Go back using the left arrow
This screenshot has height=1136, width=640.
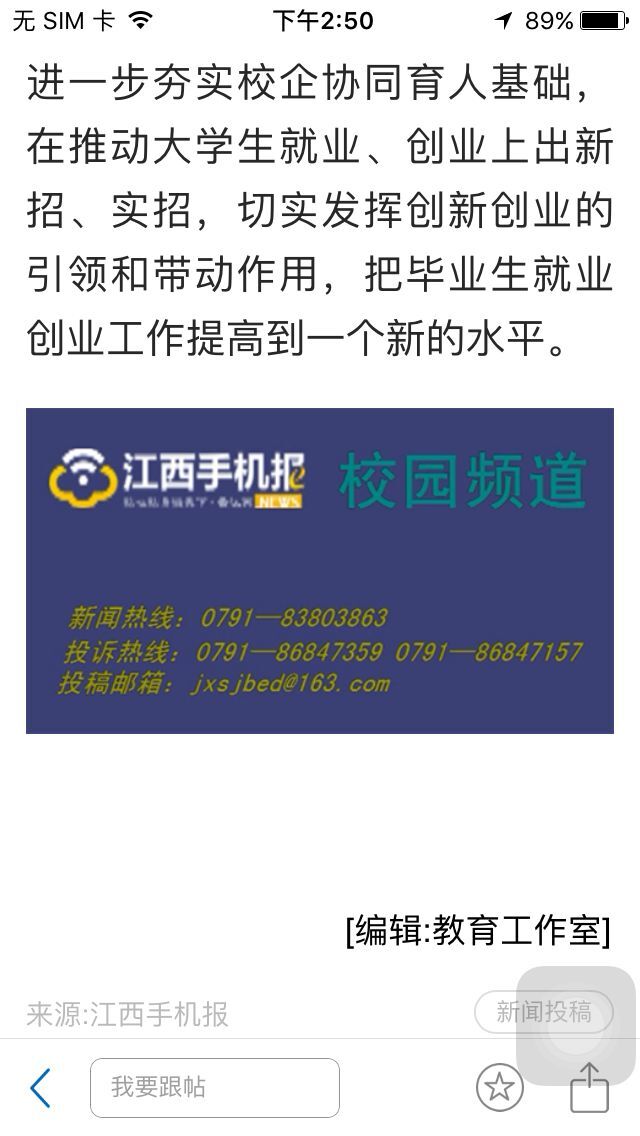coord(40,1088)
